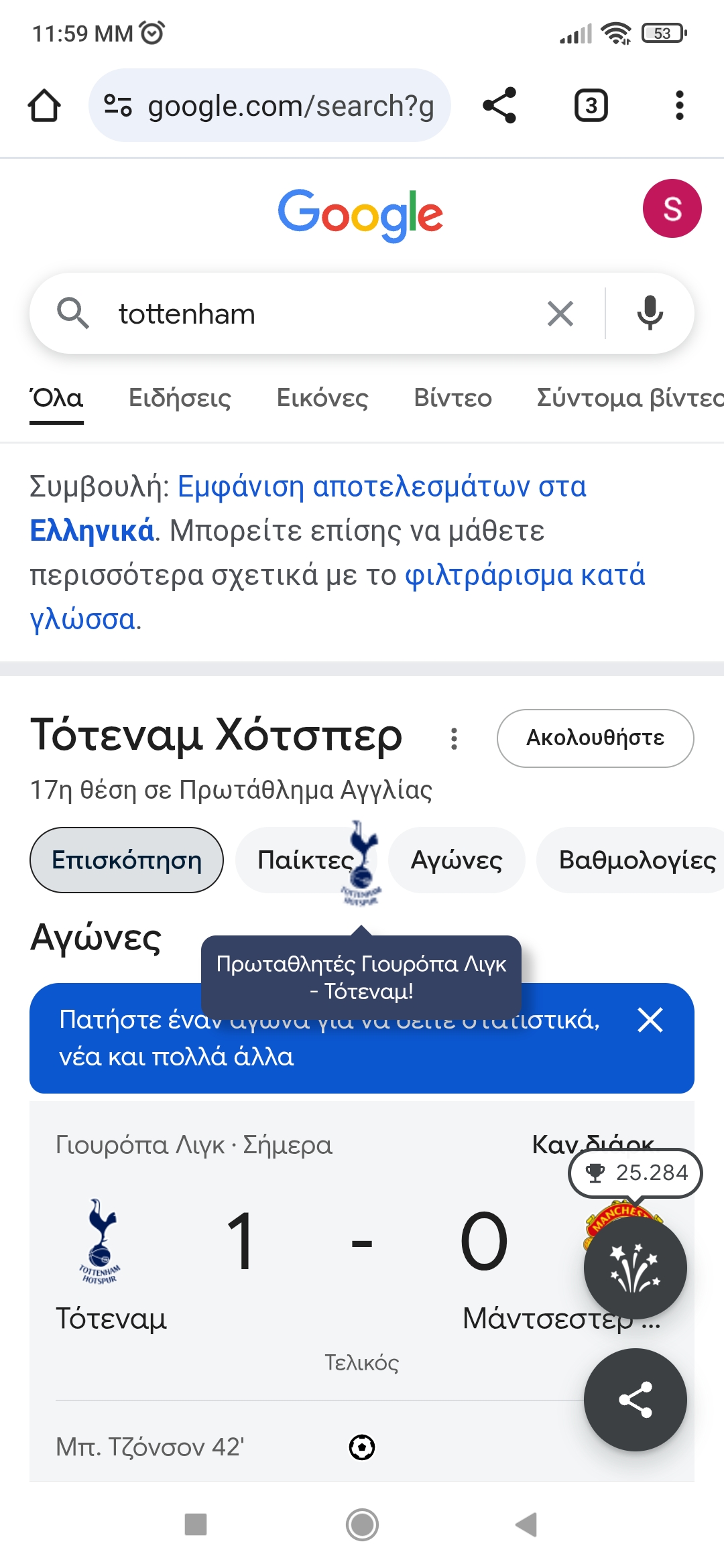Open the Εμφάνιση αποτελεσμάτων στα Ελληνικά link
The image size is (724, 1568).
(382, 487)
